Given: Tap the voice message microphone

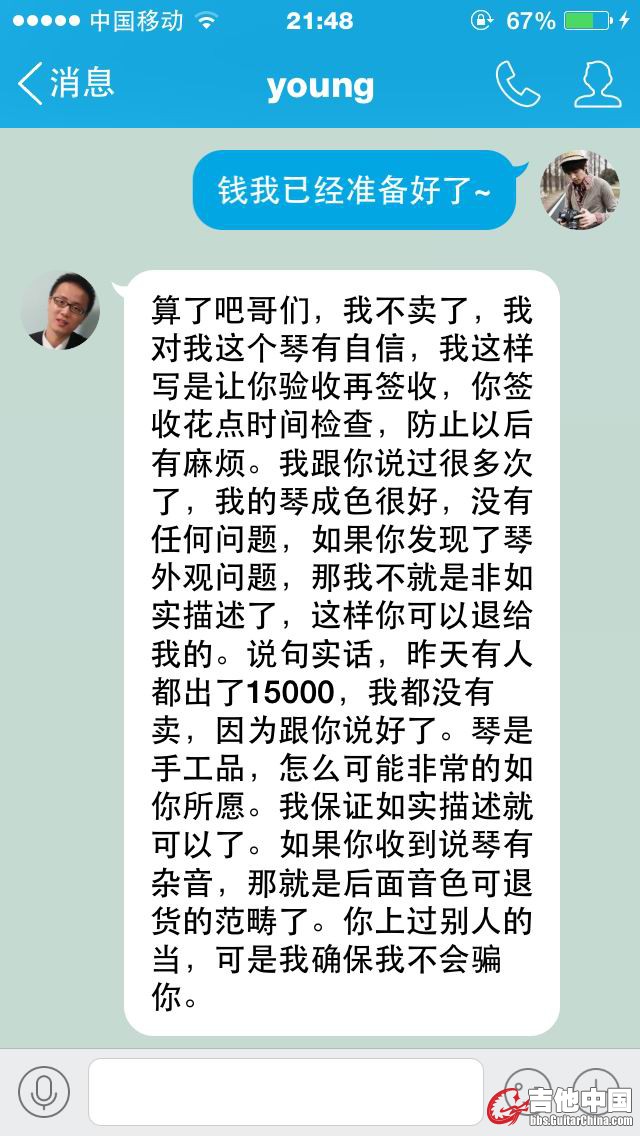Looking at the screenshot, I should [44, 1091].
